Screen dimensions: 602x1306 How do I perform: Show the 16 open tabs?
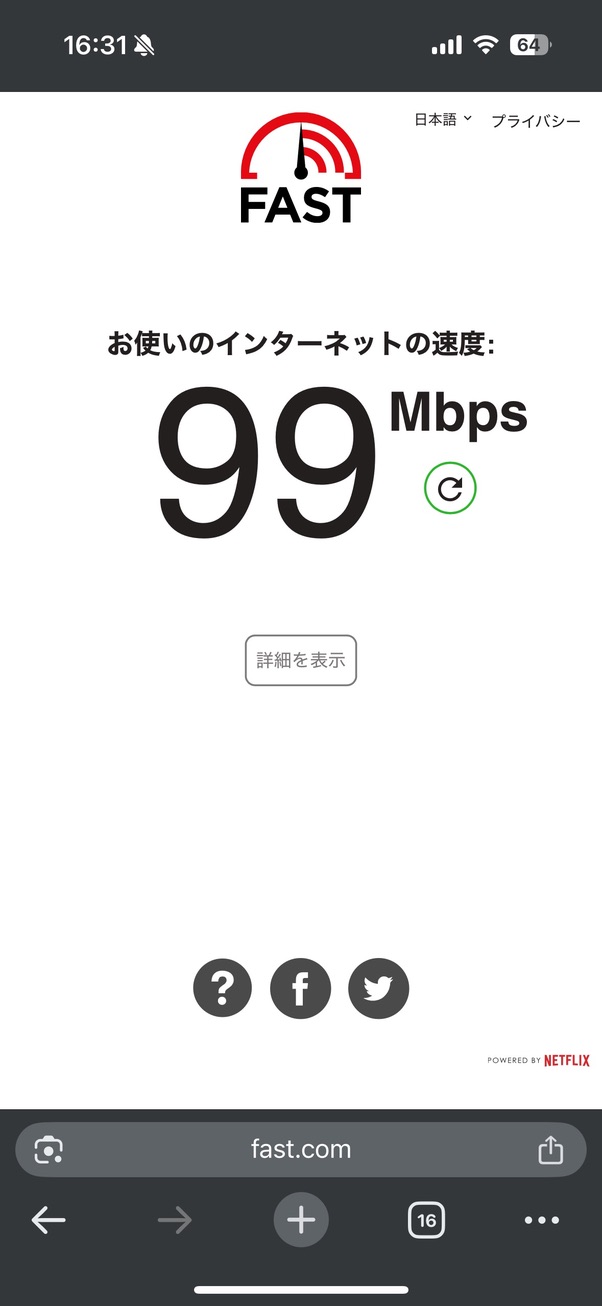coord(427,1220)
